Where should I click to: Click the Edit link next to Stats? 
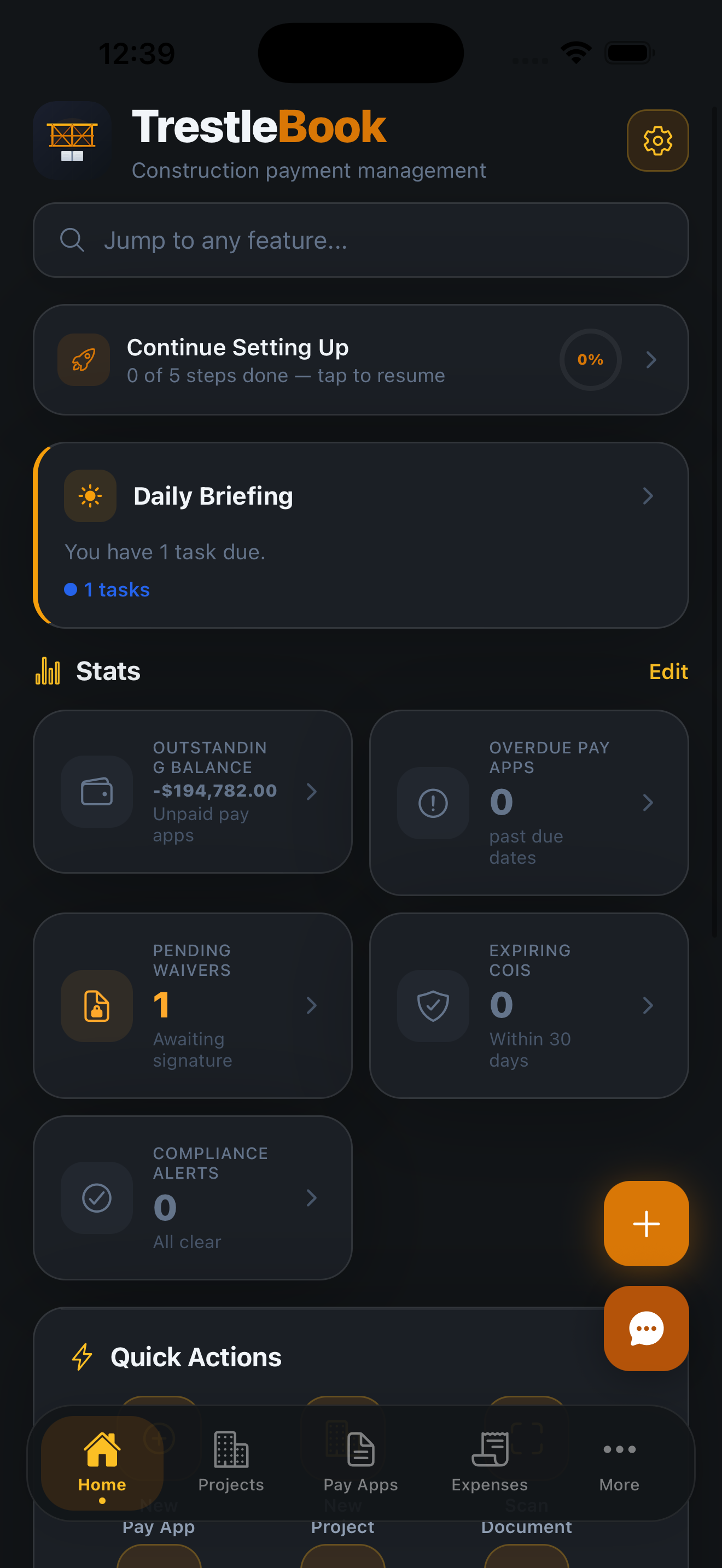[668, 671]
